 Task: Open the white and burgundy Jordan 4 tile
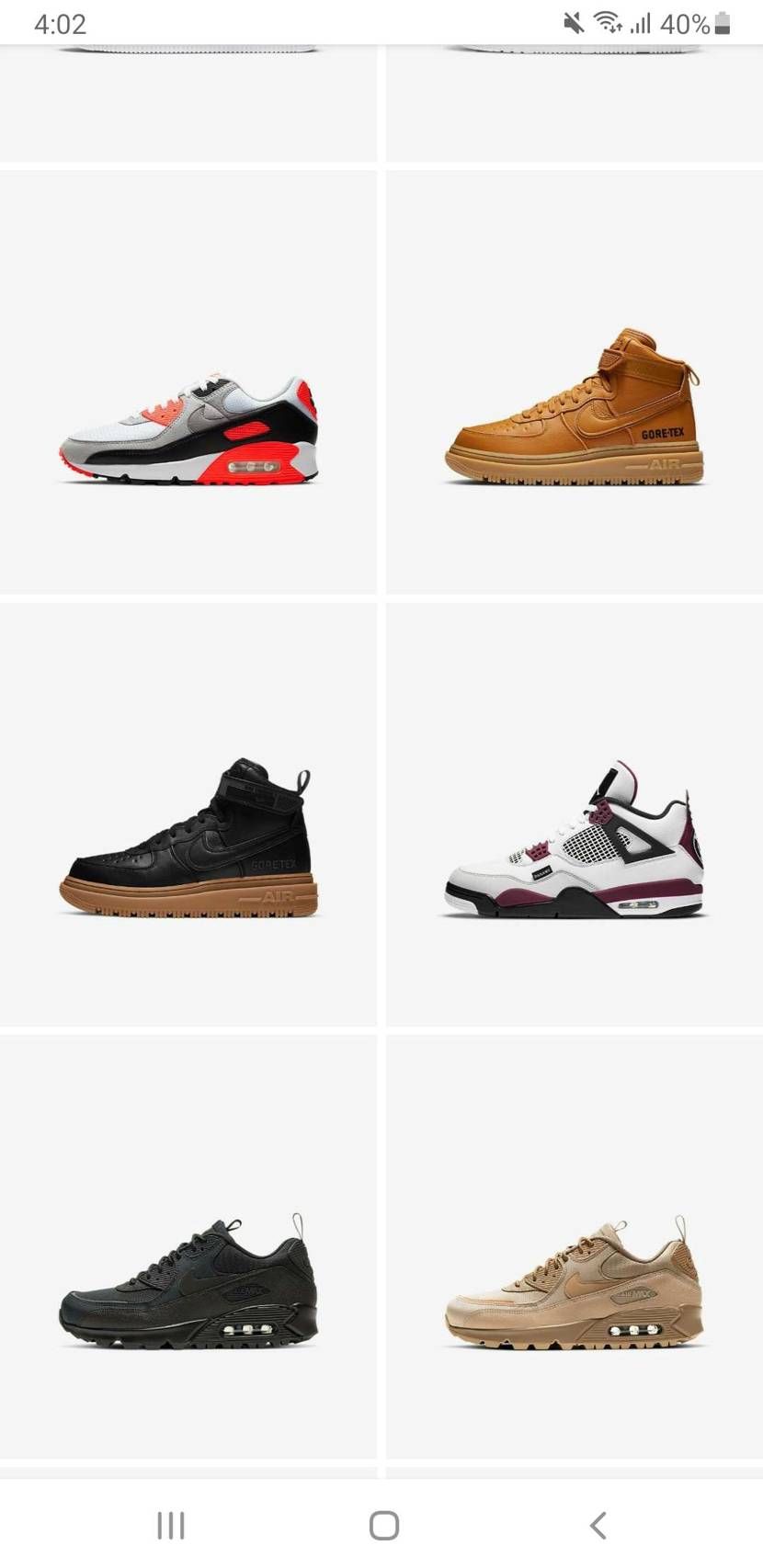[x=575, y=840]
